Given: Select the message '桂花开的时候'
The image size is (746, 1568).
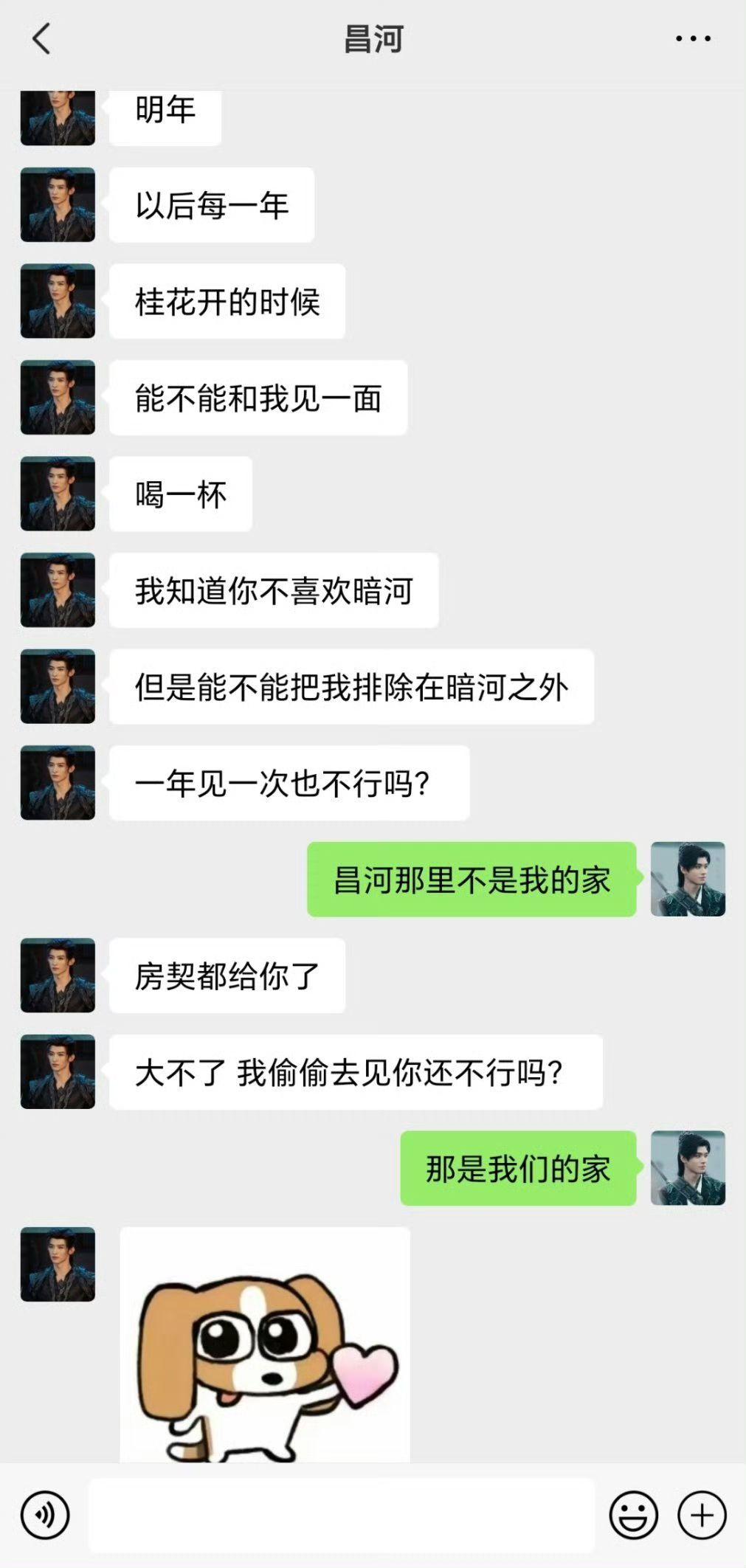Looking at the screenshot, I should 225,302.
